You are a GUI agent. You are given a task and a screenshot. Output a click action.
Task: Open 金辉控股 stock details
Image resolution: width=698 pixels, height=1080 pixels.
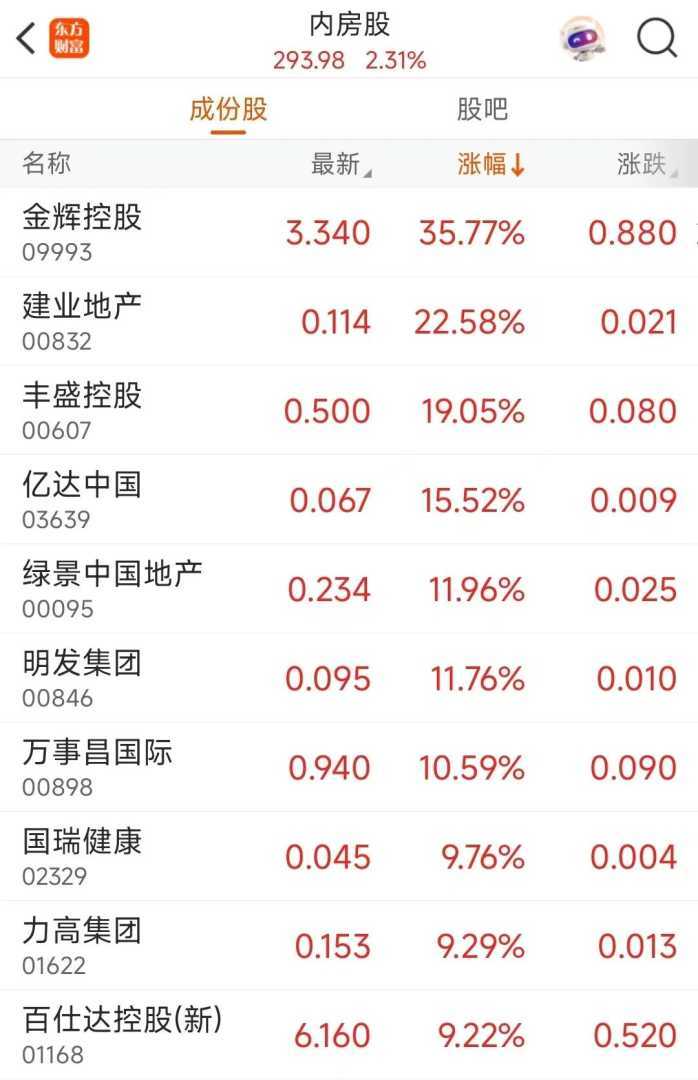pos(82,232)
